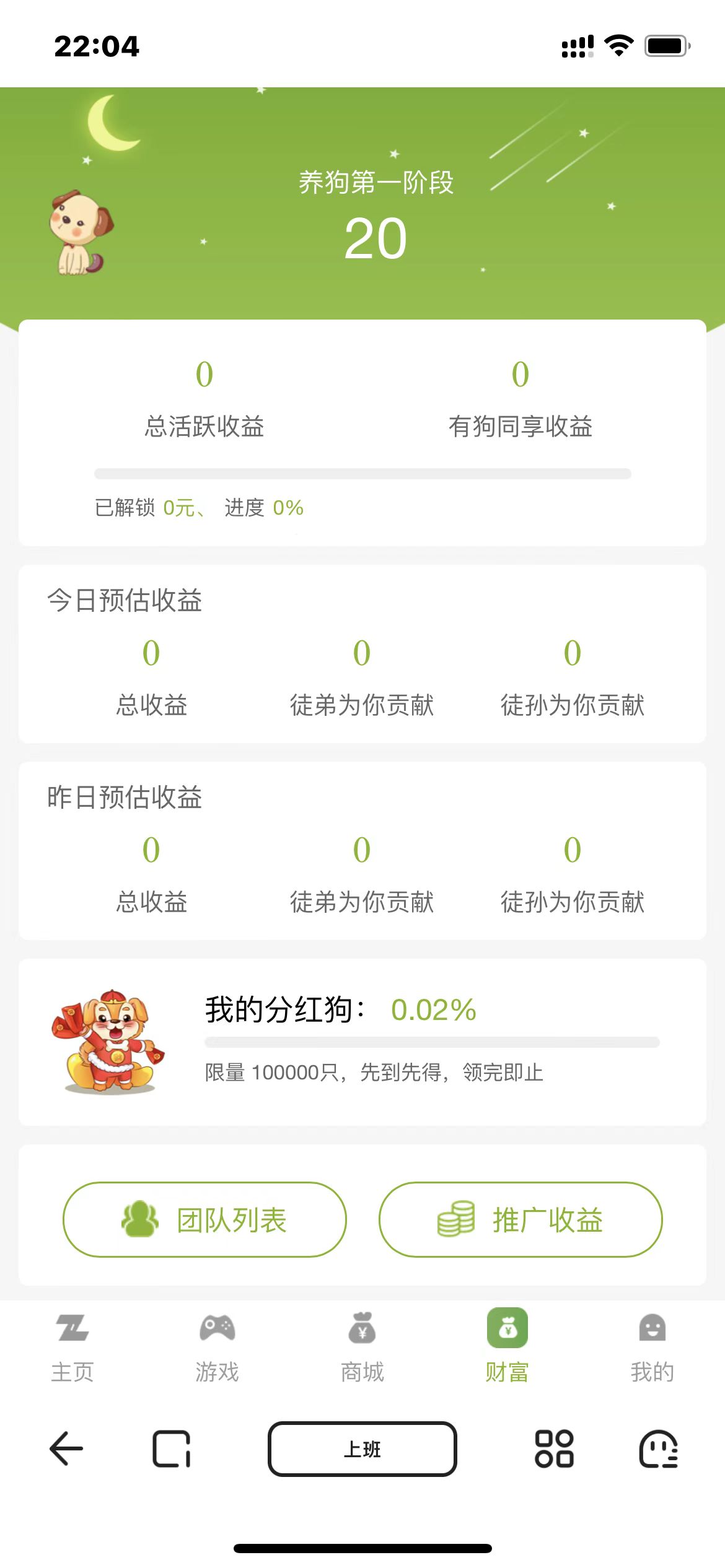
Task: Tap the 上班 address bar
Action: (362, 1448)
